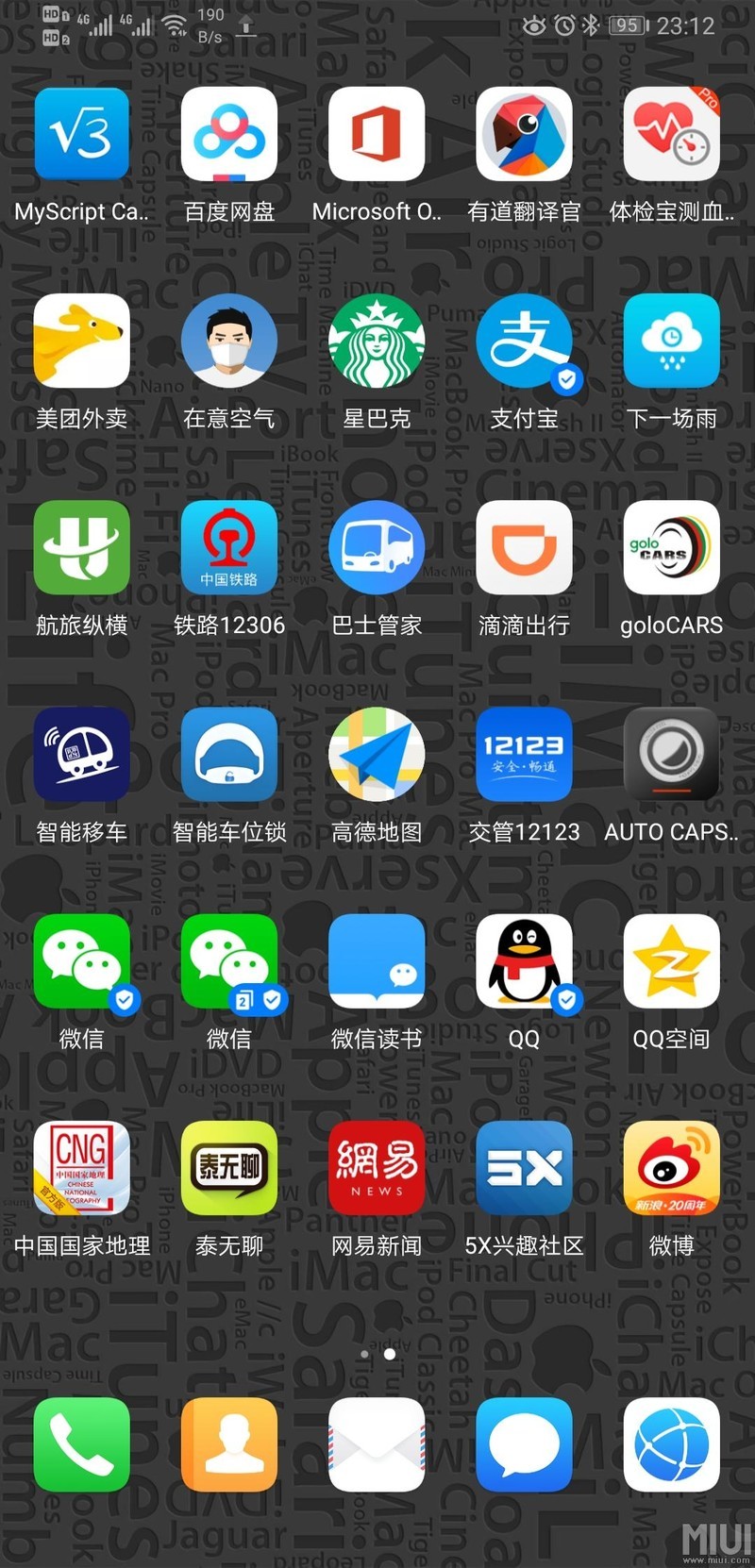Open 有道翻译官 translator app

point(524,134)
